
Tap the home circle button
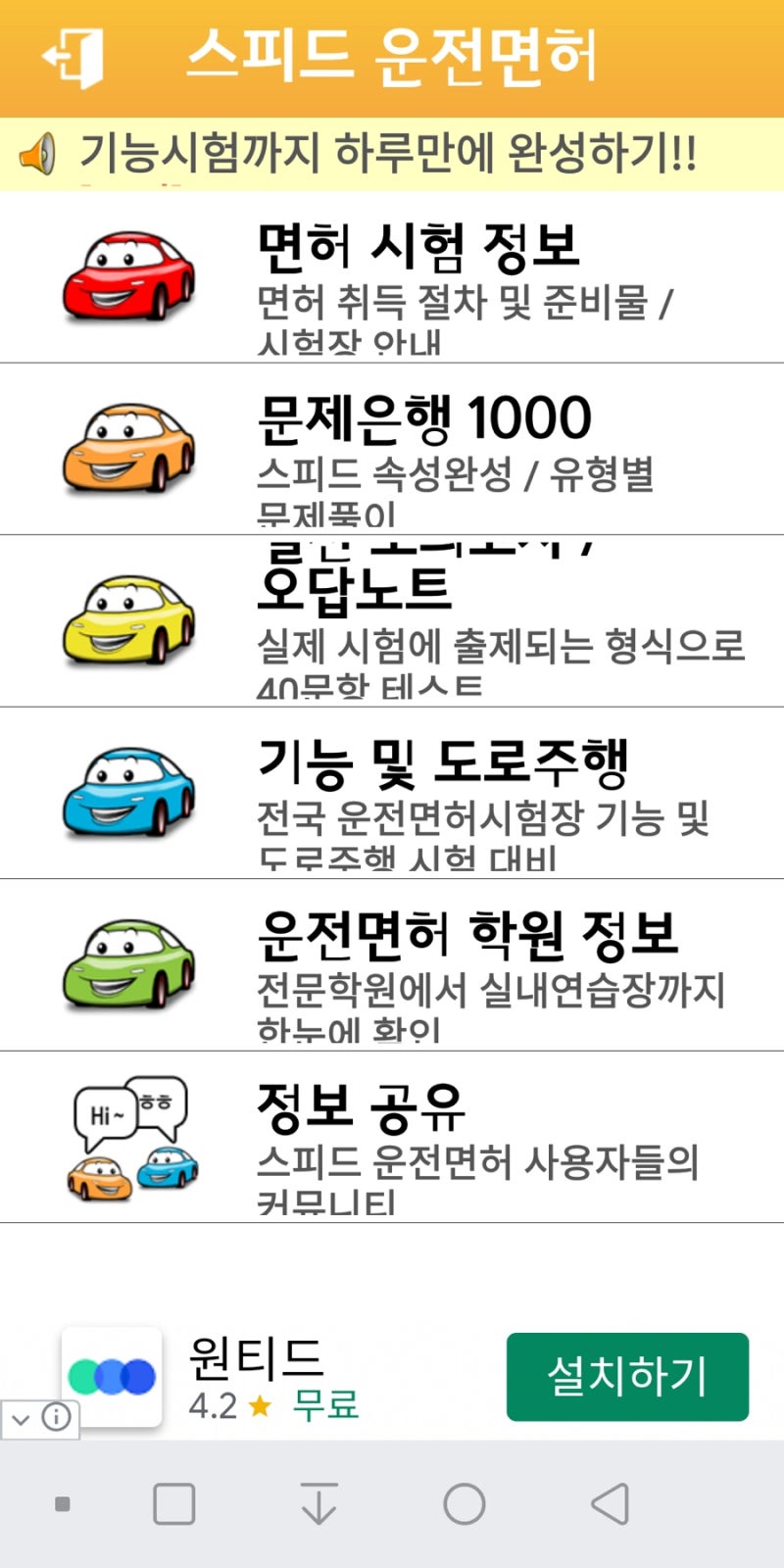point(465,1503)
